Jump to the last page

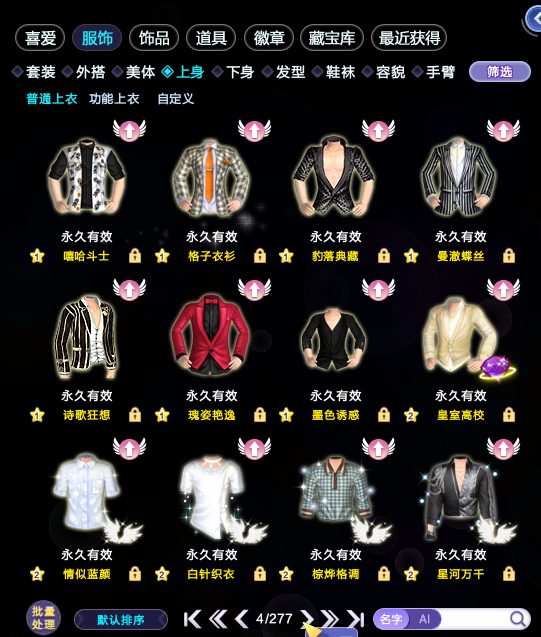point(355,619)
